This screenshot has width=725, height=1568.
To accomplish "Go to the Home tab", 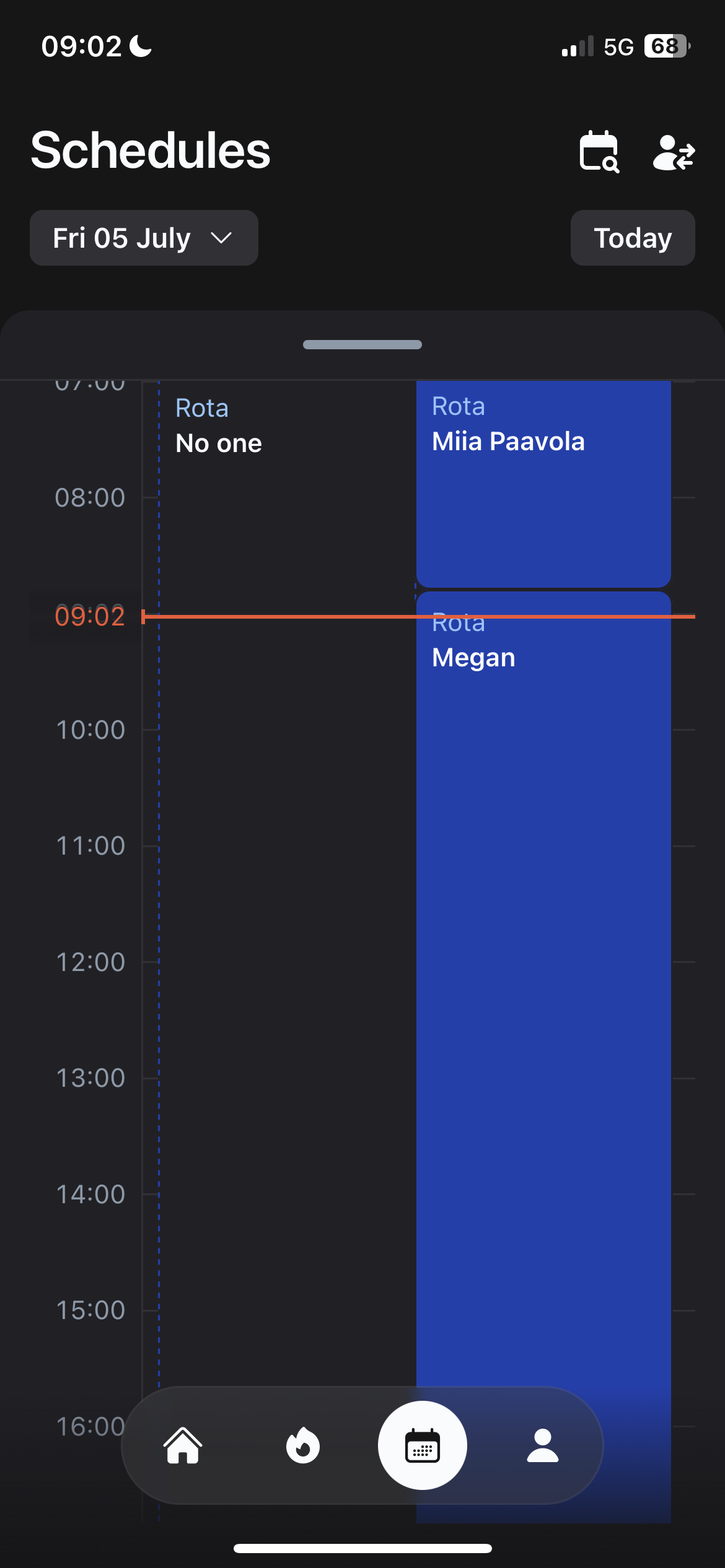I will point(183,1445).
